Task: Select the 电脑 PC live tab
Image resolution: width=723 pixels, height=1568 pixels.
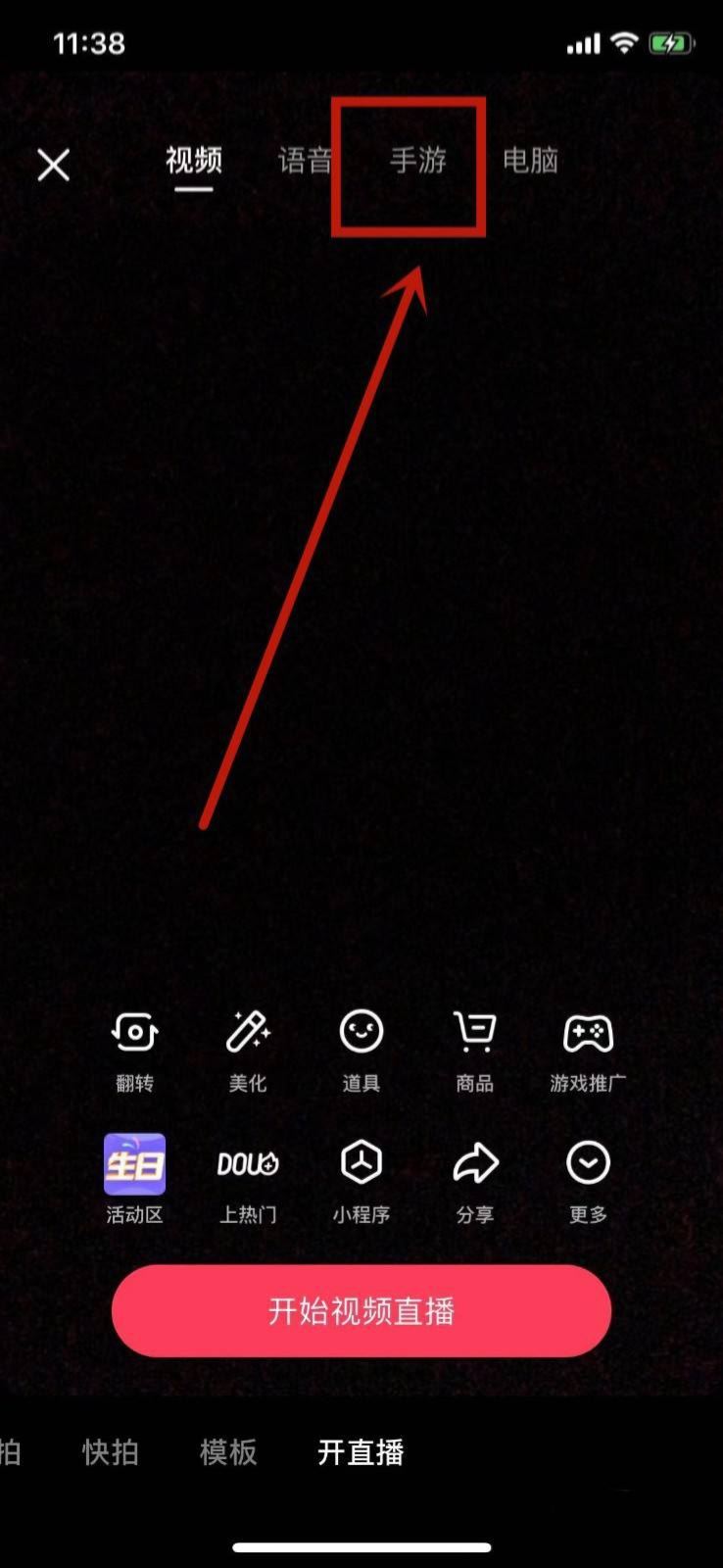Action: tap(531, 162)
